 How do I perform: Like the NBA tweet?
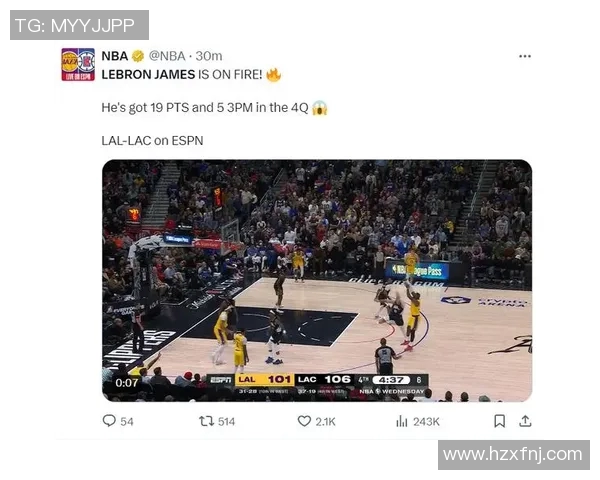(x=304, y=421)
